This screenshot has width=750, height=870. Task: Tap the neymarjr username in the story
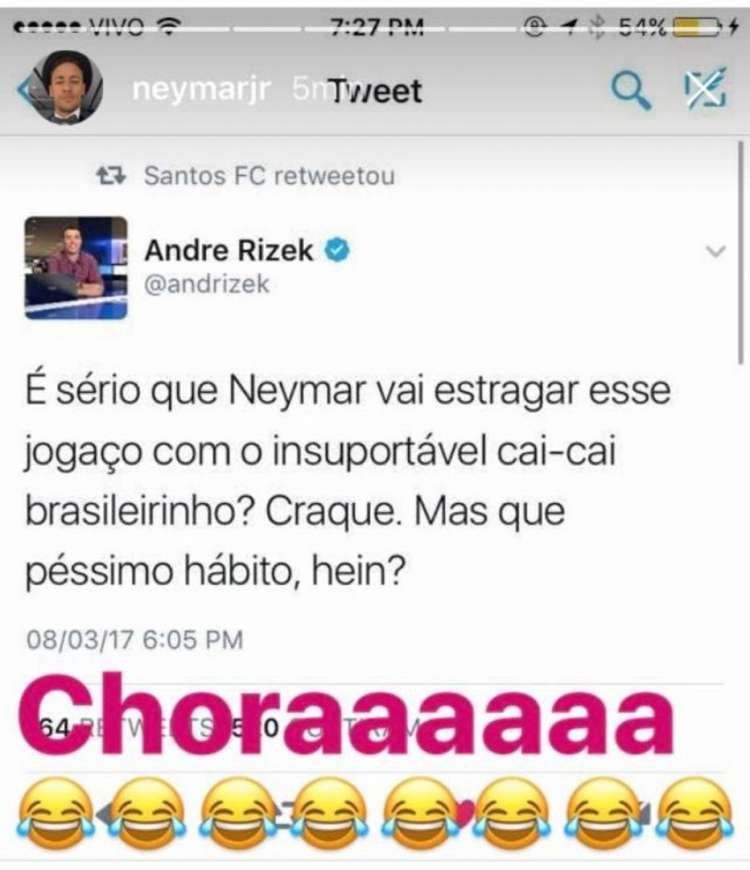202,90
